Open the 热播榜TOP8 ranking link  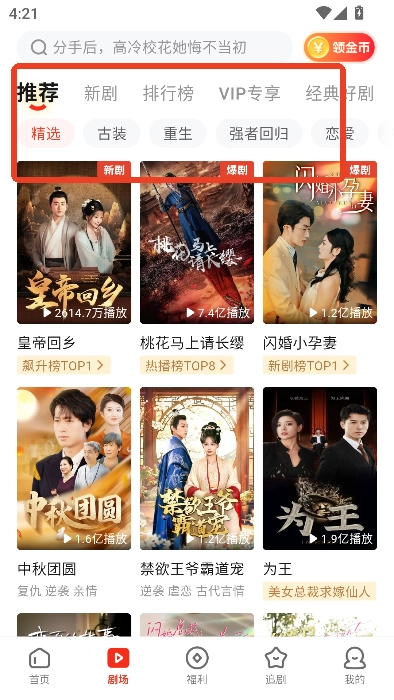click(x=187, y=366)
